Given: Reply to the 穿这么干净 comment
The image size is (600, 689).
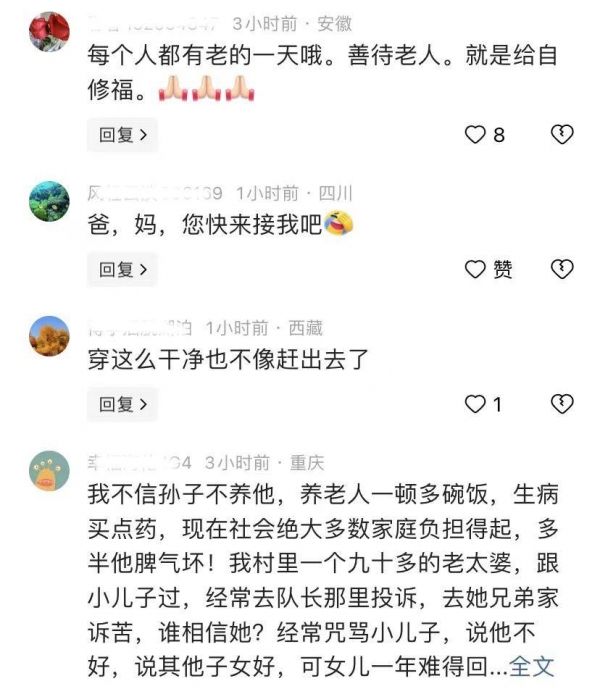Looking at the screenshot, I should click(122, 404).
